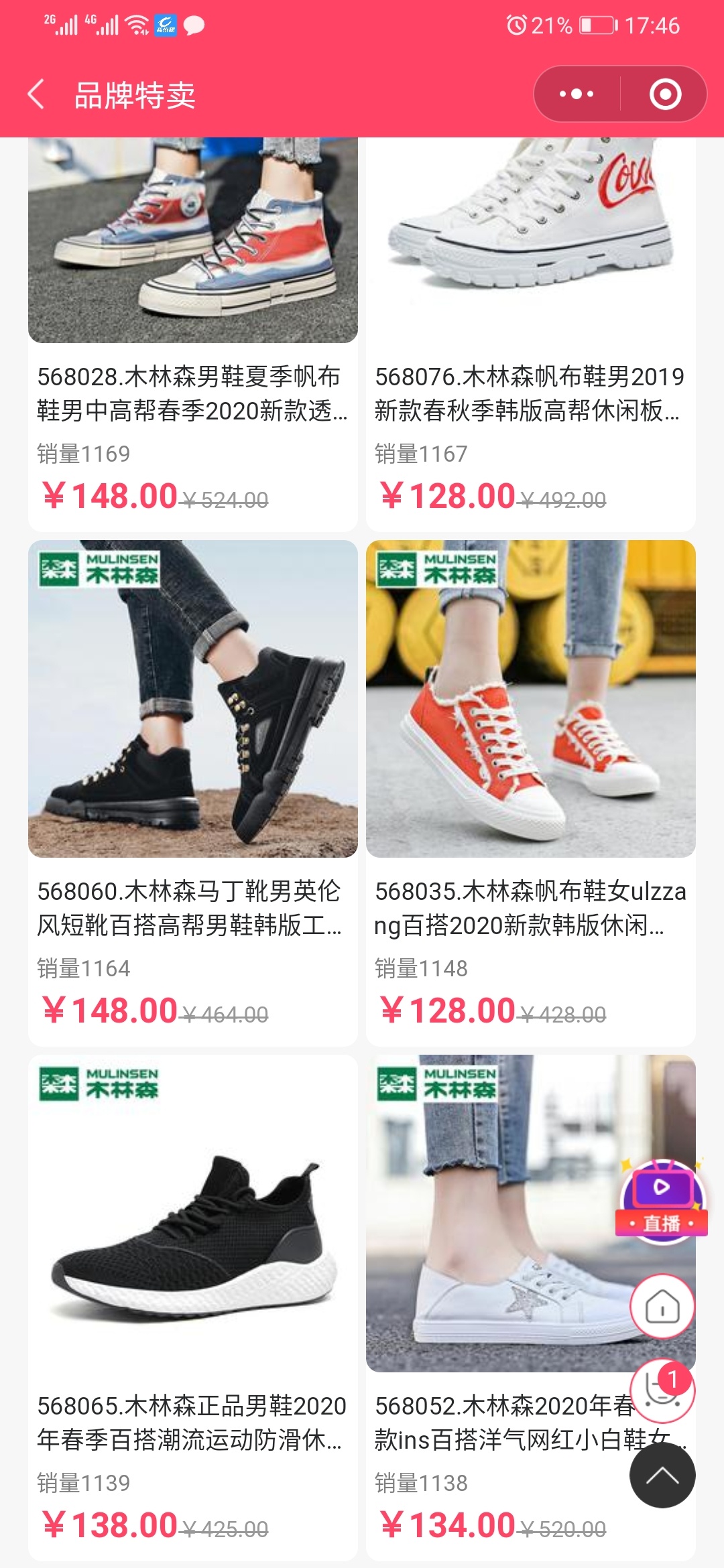This screenshot has width=724, height=1568.
Task: Open the mini-program three-dot menu
Action: pos(577,94)
